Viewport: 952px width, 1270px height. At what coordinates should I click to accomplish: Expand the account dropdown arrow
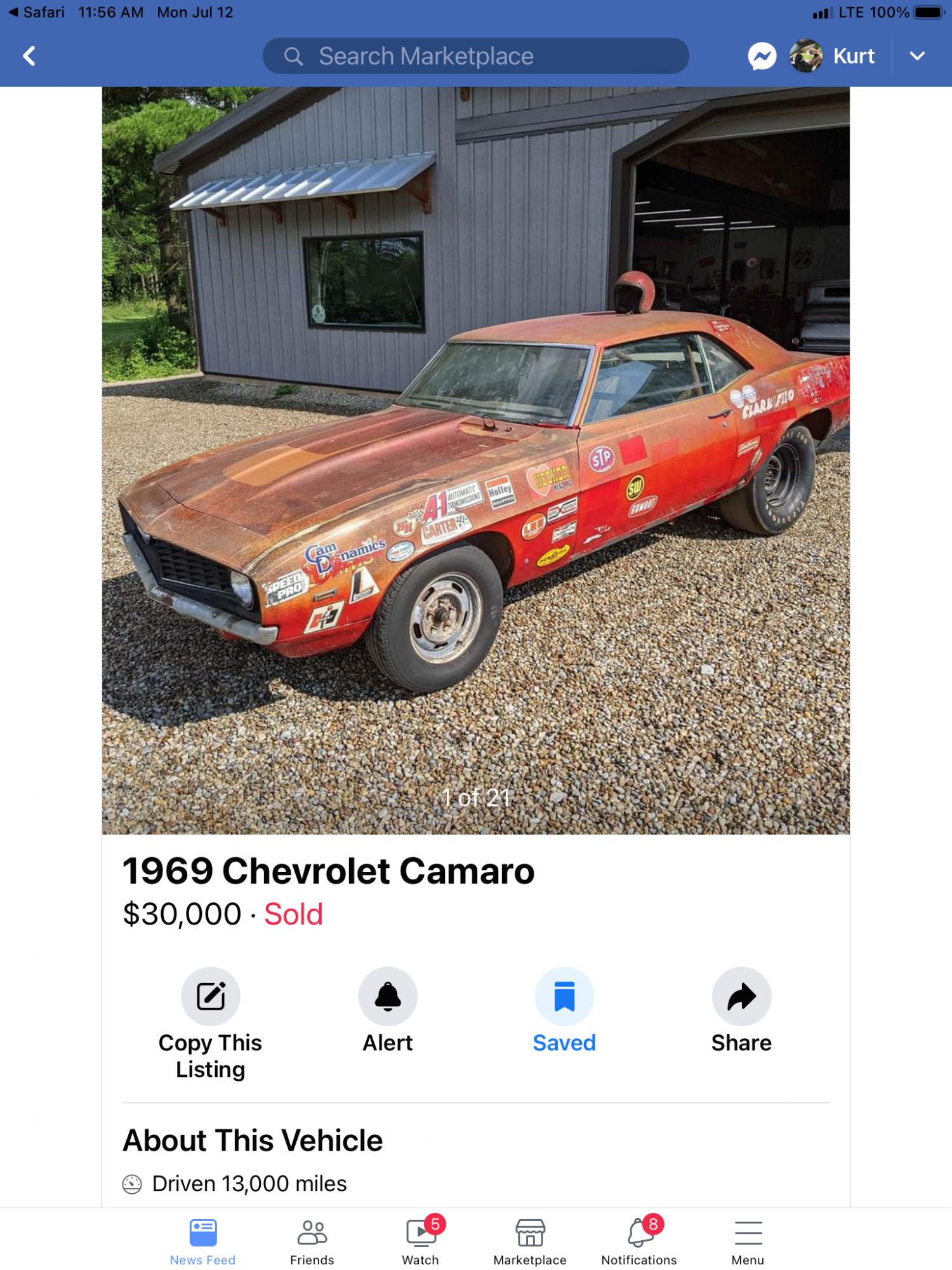916,57
